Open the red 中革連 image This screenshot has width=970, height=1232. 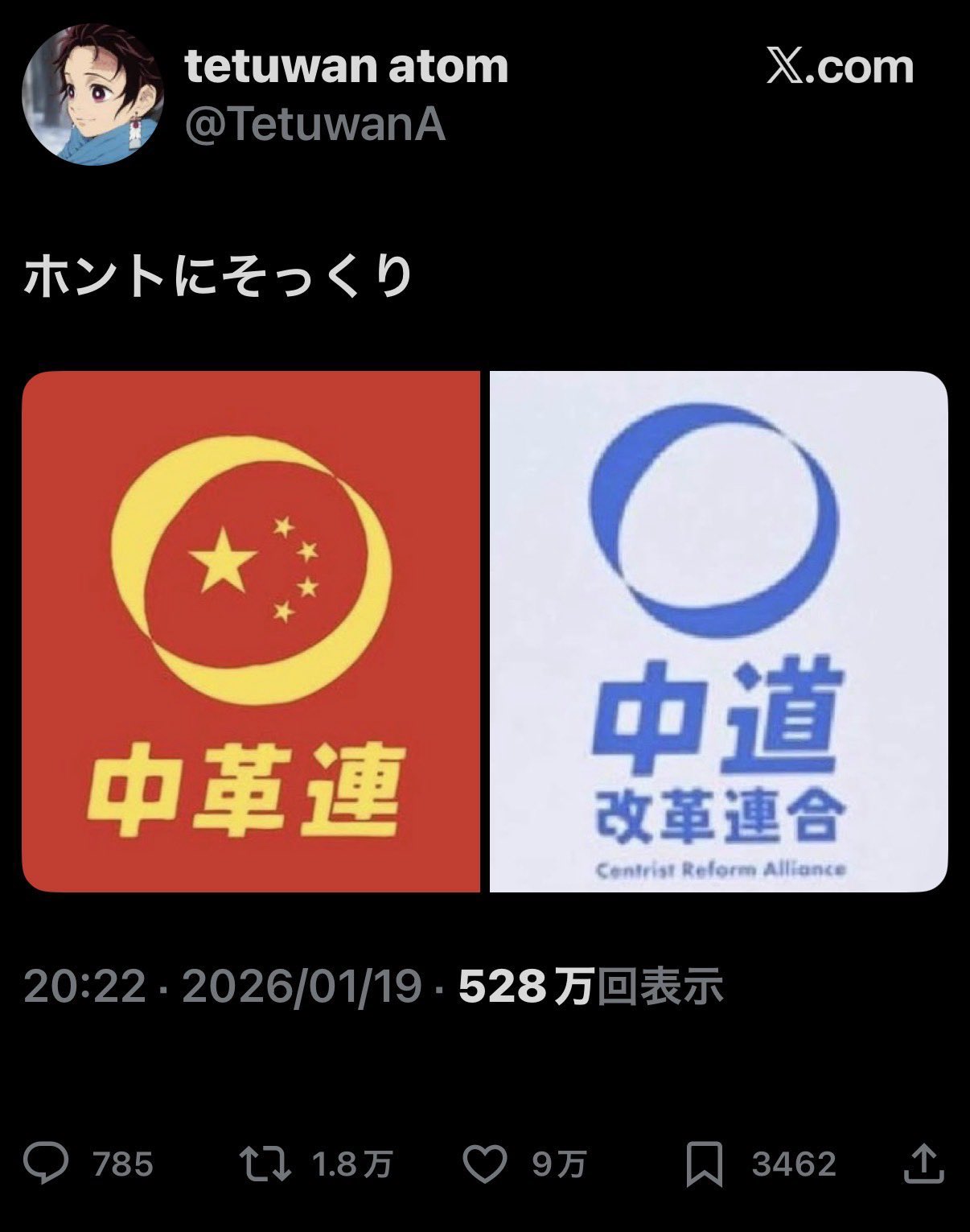click(x=251, y=632)
